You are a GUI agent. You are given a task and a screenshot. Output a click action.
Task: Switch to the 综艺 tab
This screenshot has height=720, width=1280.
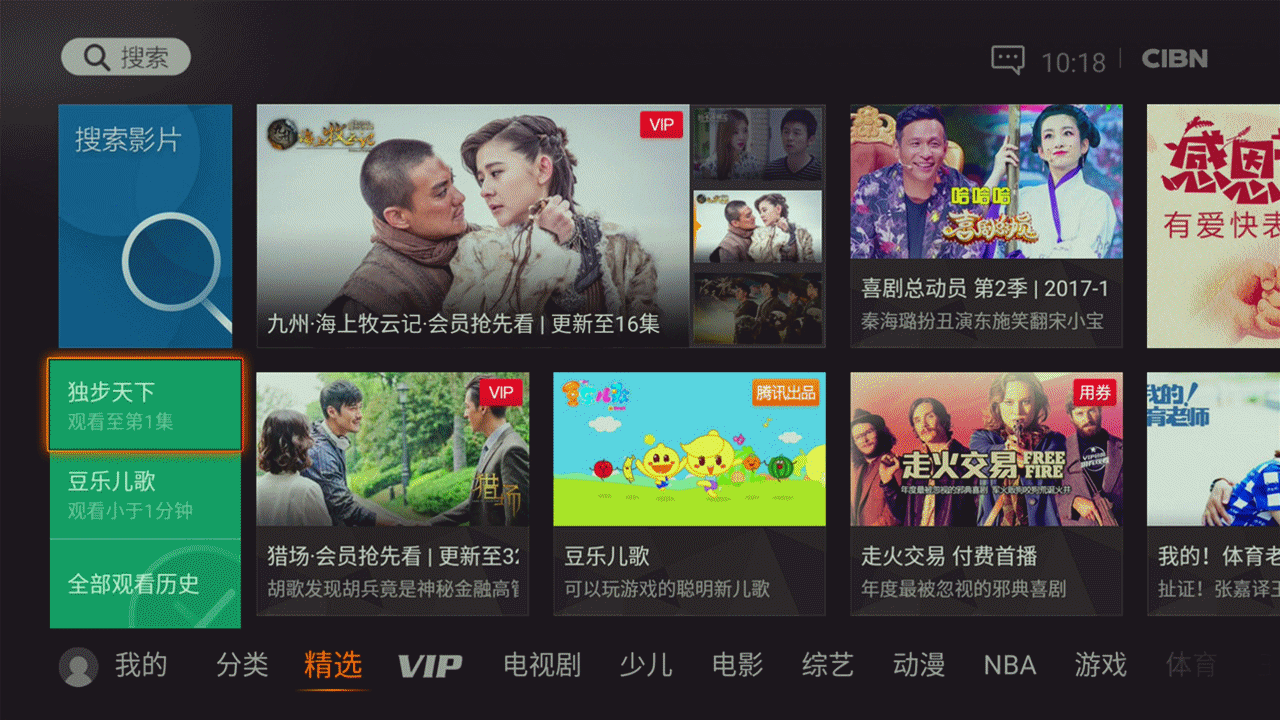(x=828, y=665)
